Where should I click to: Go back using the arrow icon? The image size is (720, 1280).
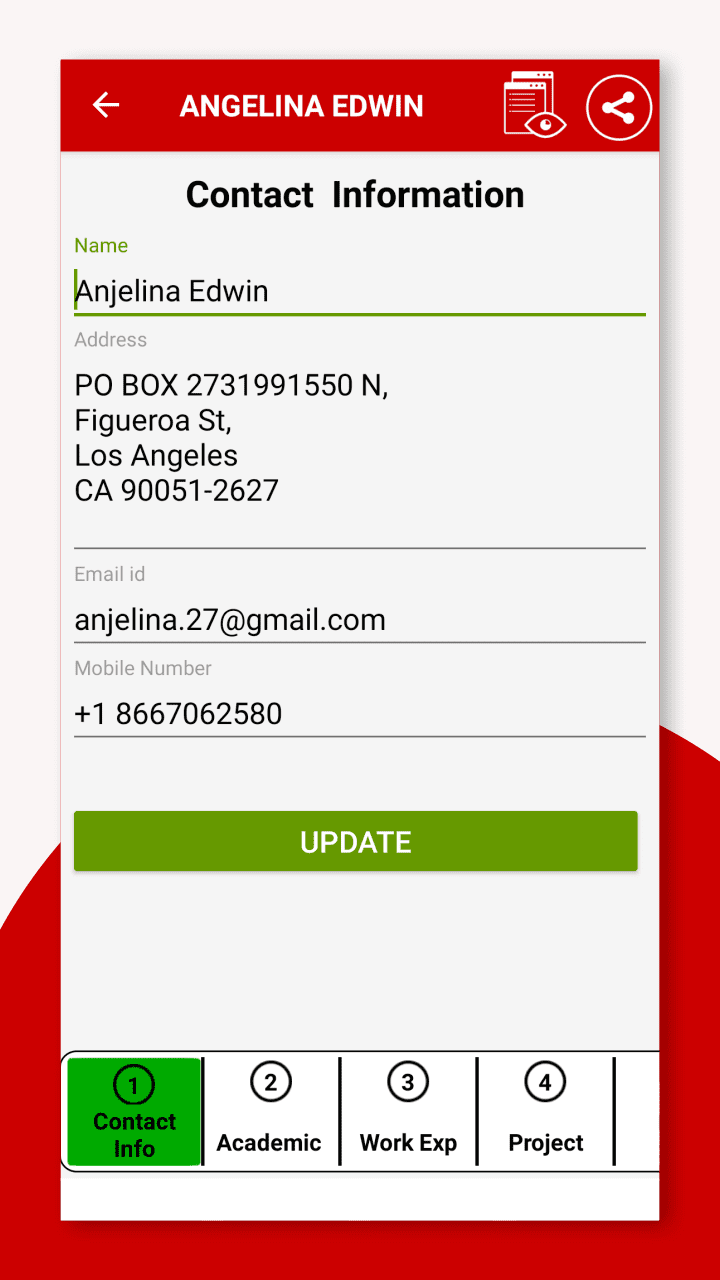point(106,105)
